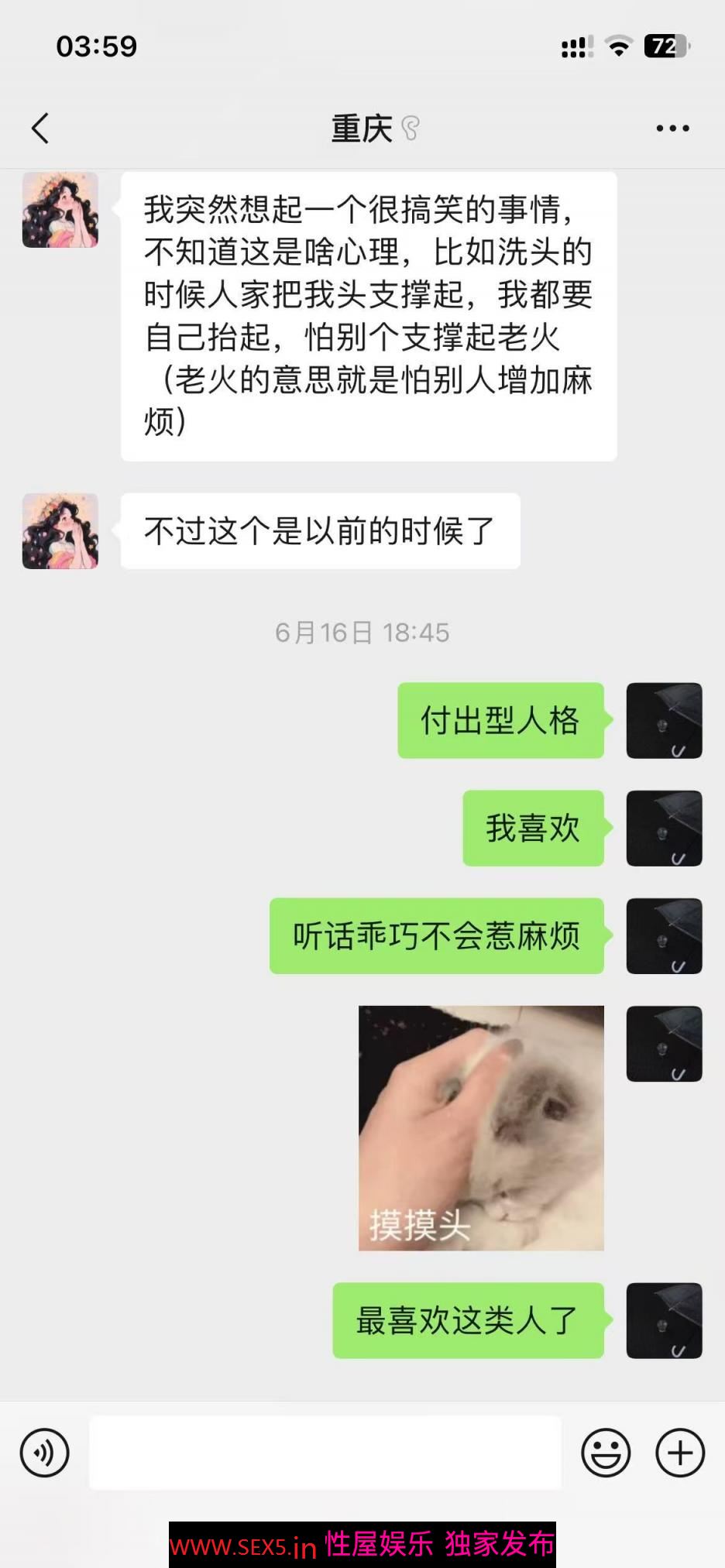
Task: Open the plus attachments menu
Action: click(x=680, y=1453)
